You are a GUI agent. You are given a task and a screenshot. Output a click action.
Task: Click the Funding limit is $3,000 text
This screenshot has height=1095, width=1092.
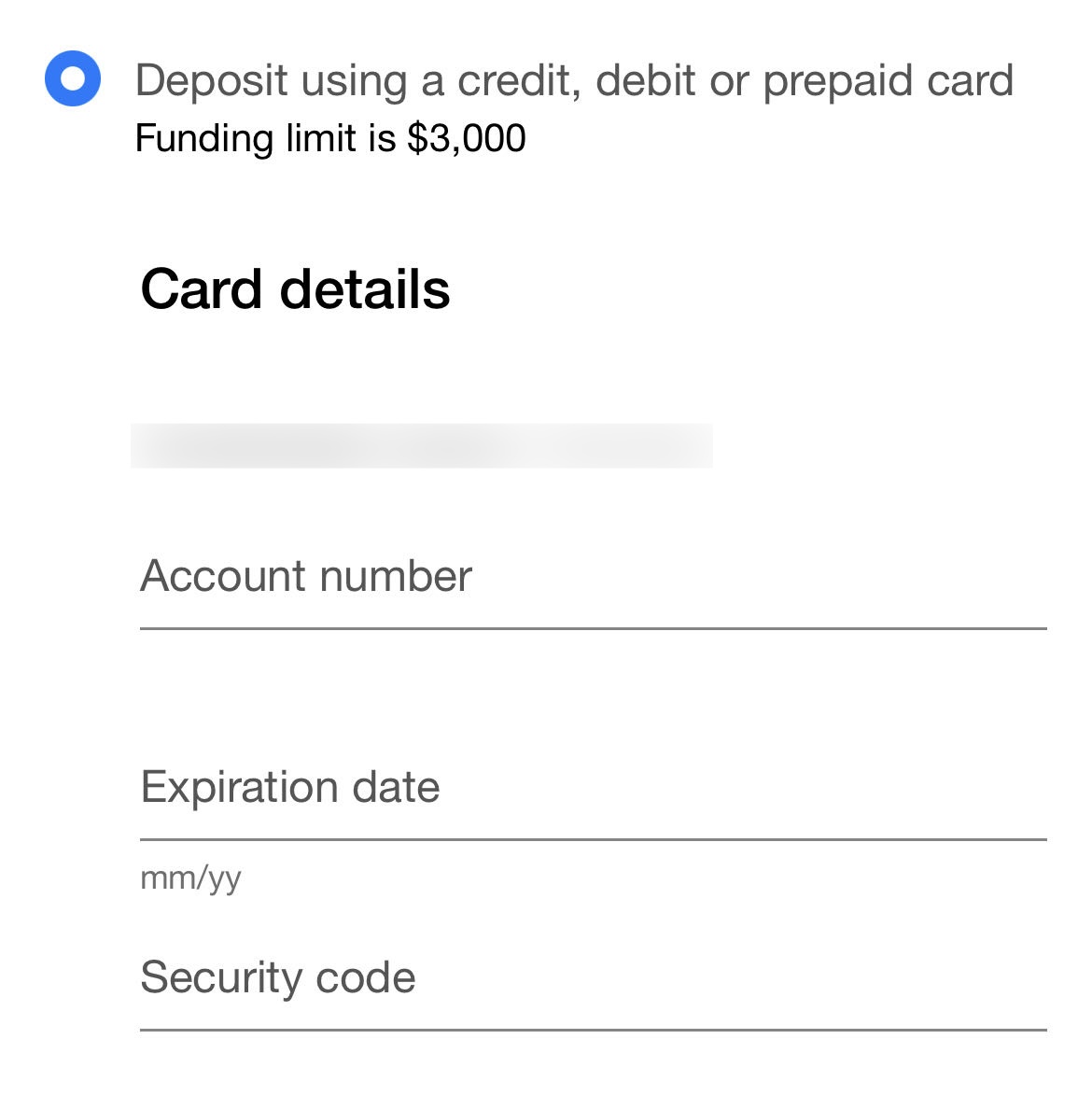point(331,138)
